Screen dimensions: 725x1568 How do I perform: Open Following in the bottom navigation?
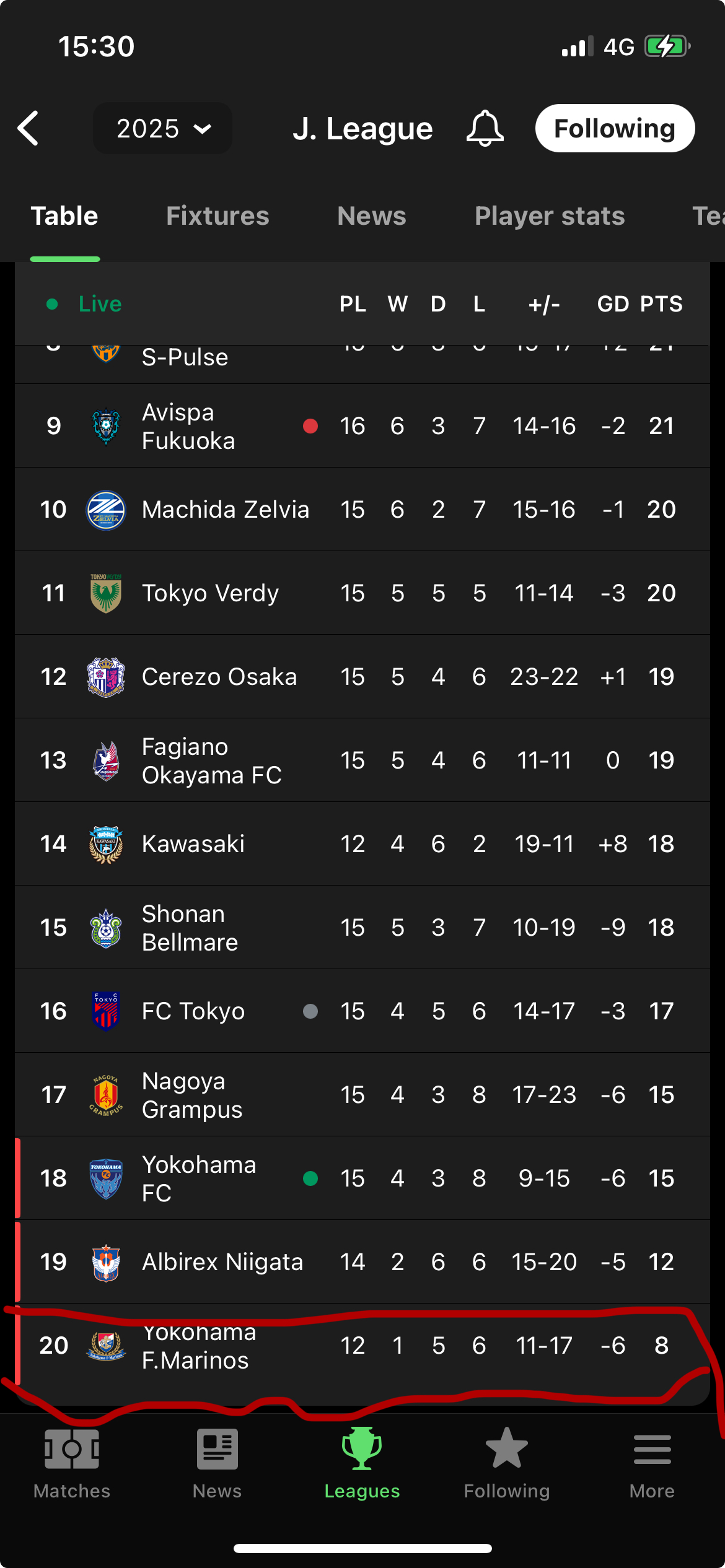pyautogui.click(x=507, y=1464)
